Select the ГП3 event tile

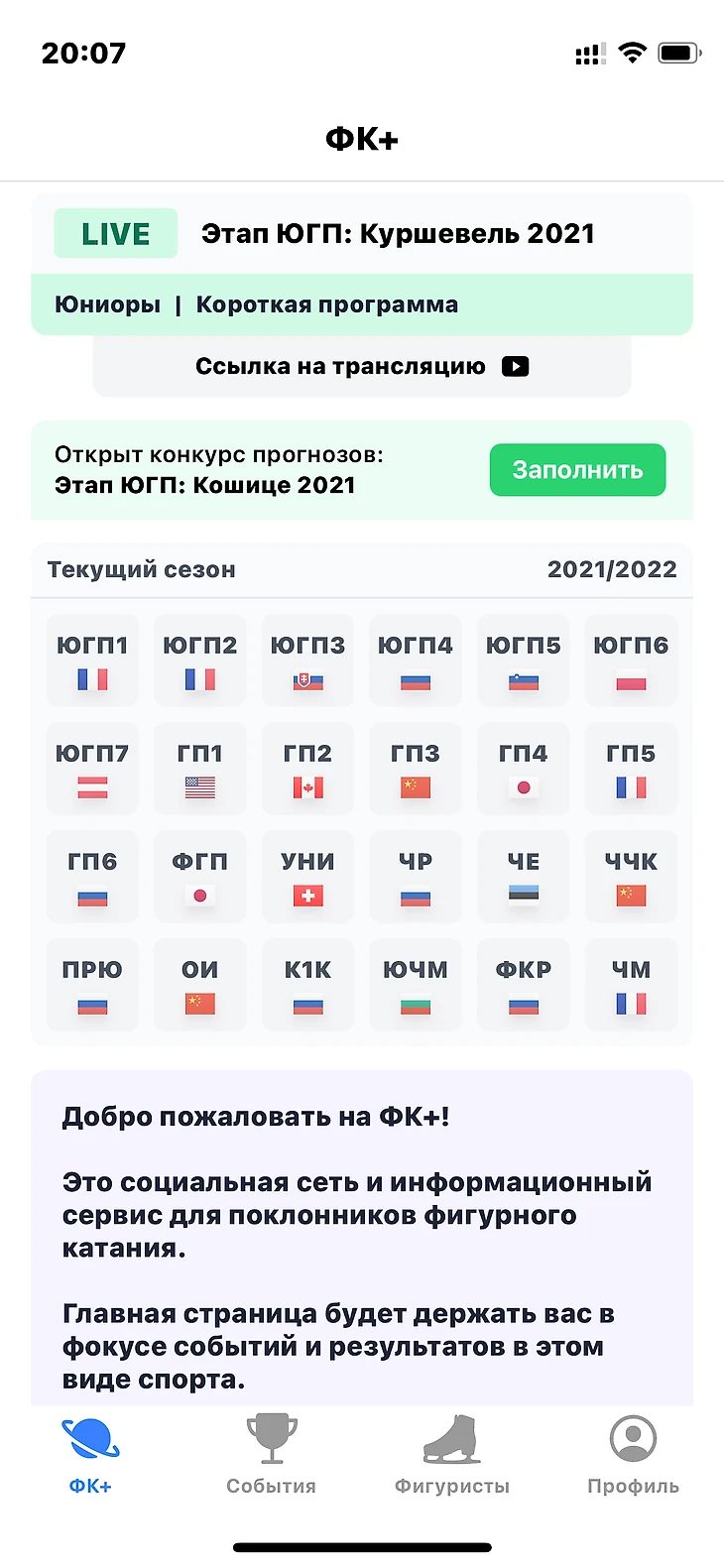pos(416,769)
